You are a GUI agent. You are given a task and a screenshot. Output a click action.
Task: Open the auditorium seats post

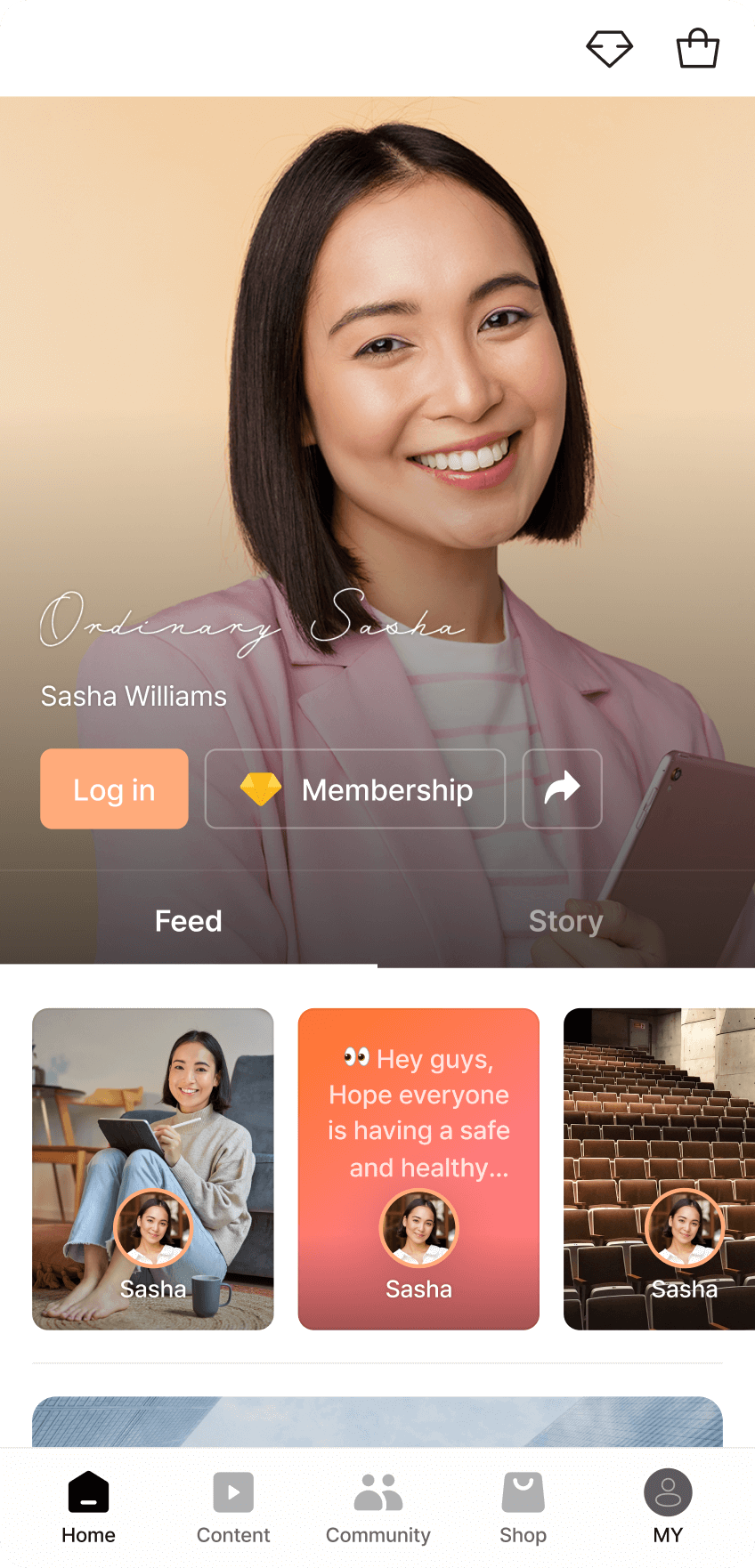tap(659, 1169)
